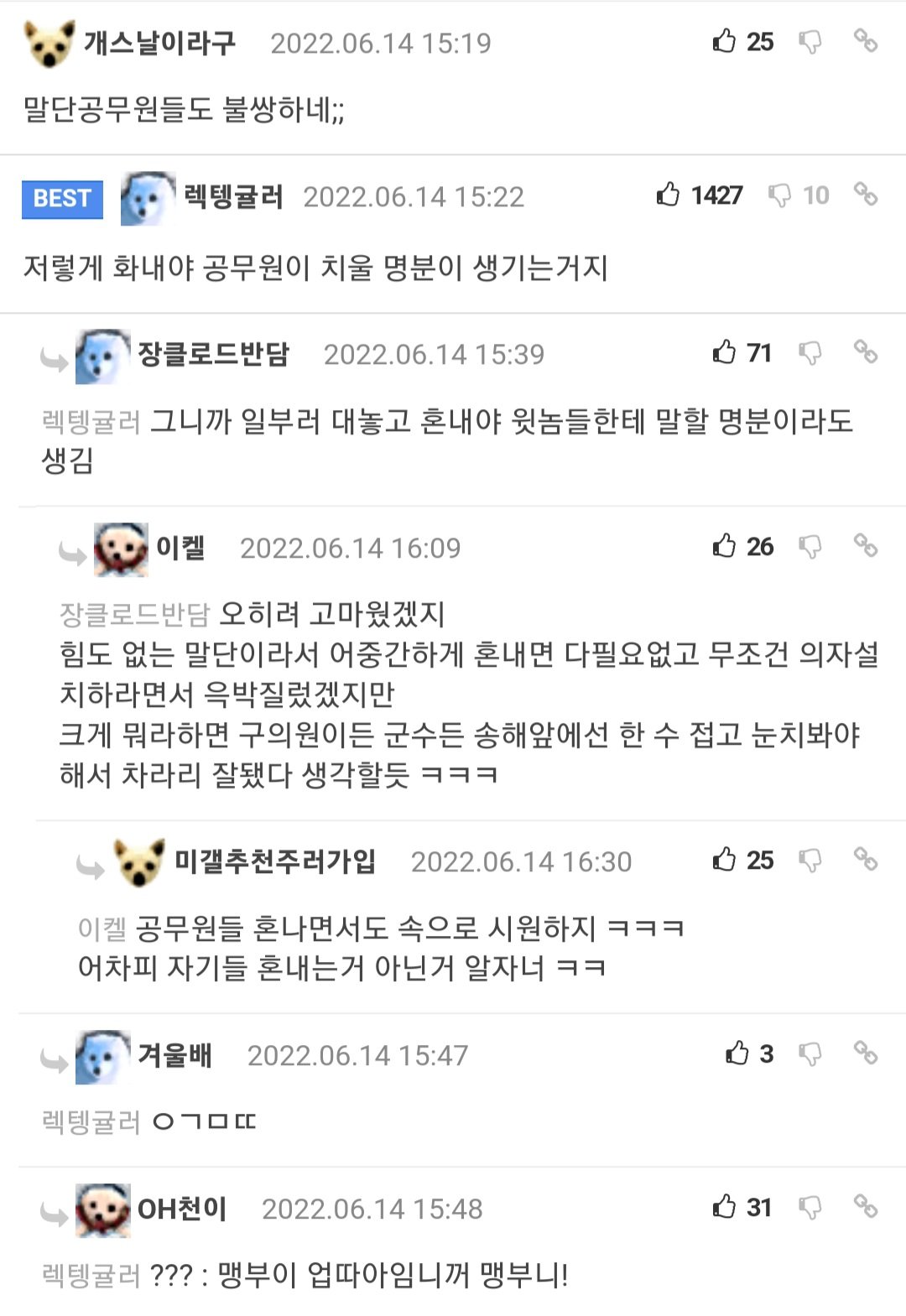906x1316 pixels.
Task: Open 장클로드반담's profile from nickname
Action: point(213,354)
